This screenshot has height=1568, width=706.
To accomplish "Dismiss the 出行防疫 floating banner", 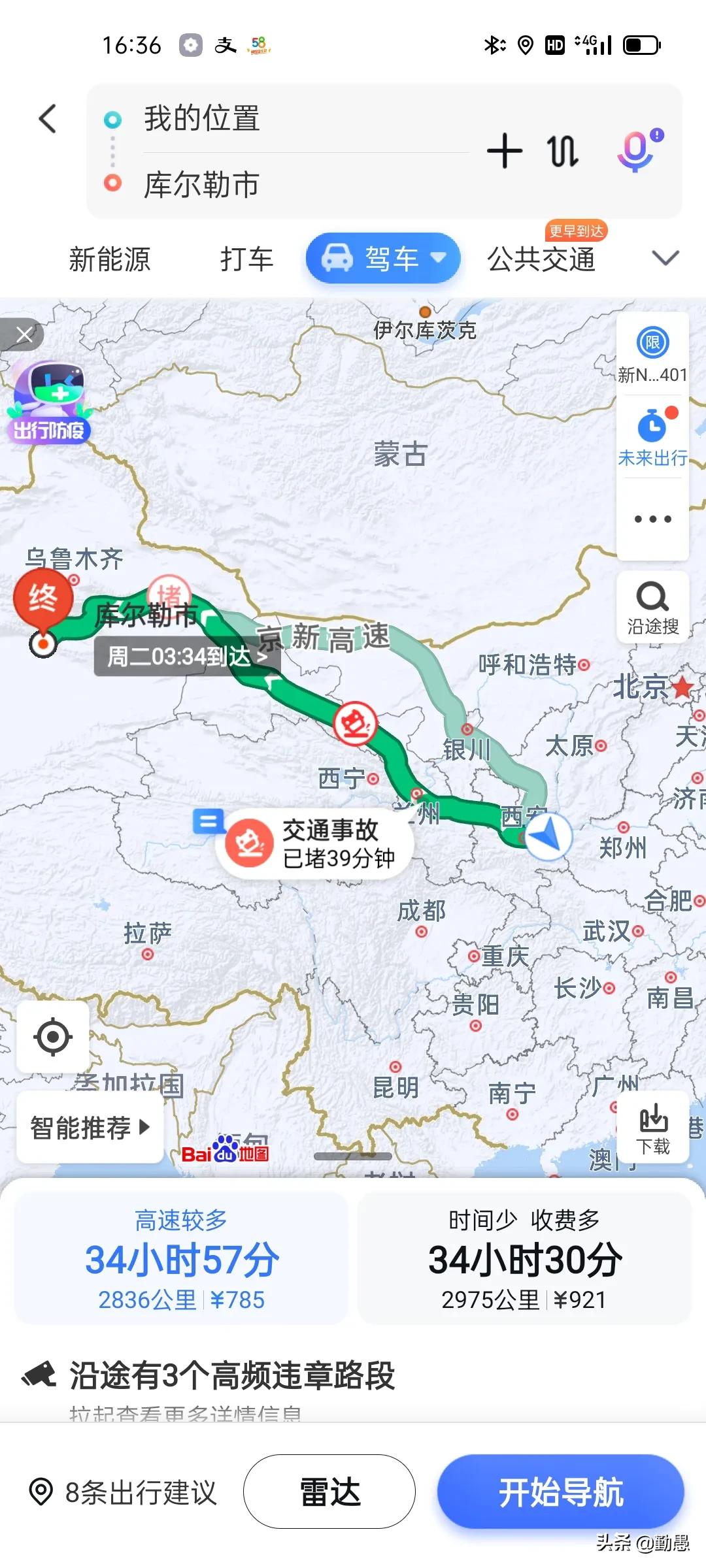I will click(x=24, y=335).
